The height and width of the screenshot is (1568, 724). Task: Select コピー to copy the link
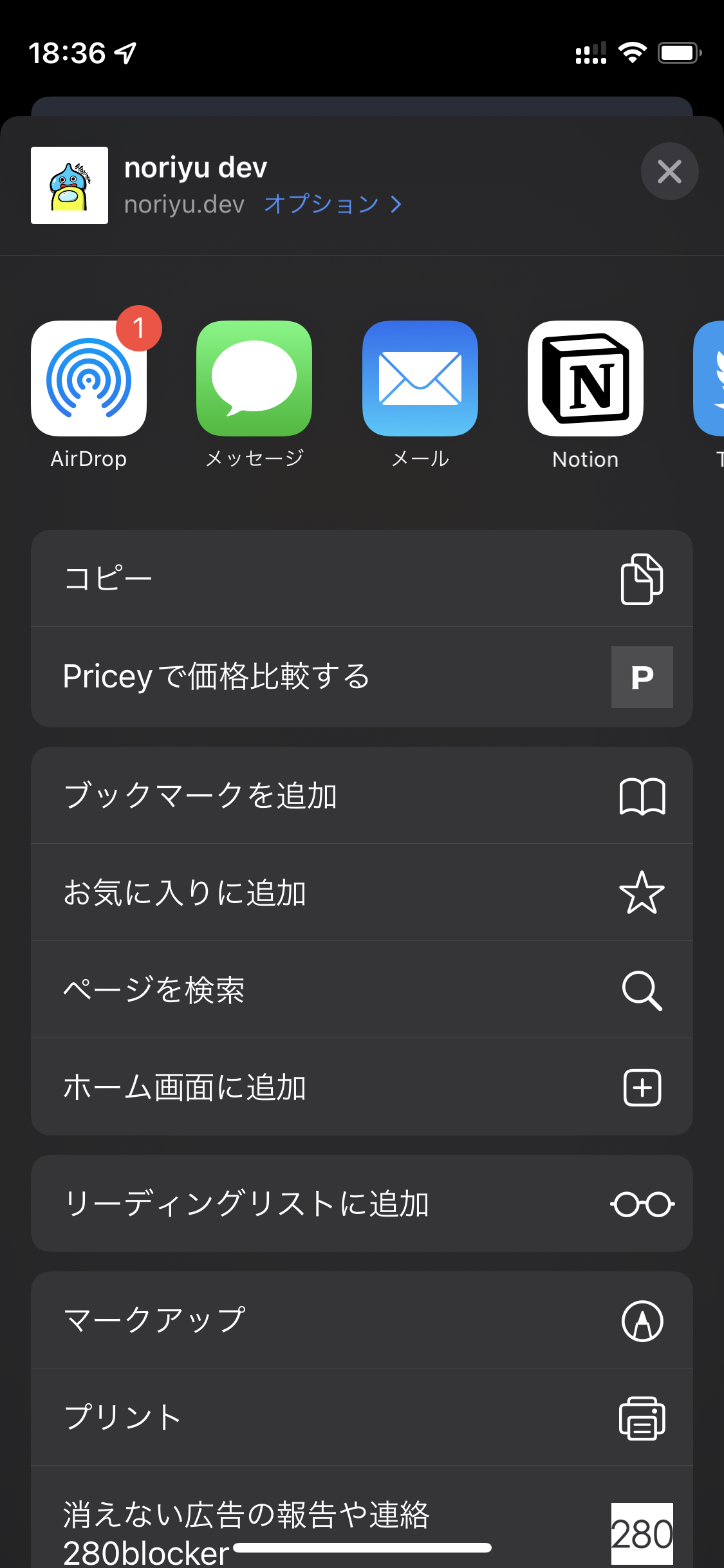pyautogui.click(x=362, y=578)
